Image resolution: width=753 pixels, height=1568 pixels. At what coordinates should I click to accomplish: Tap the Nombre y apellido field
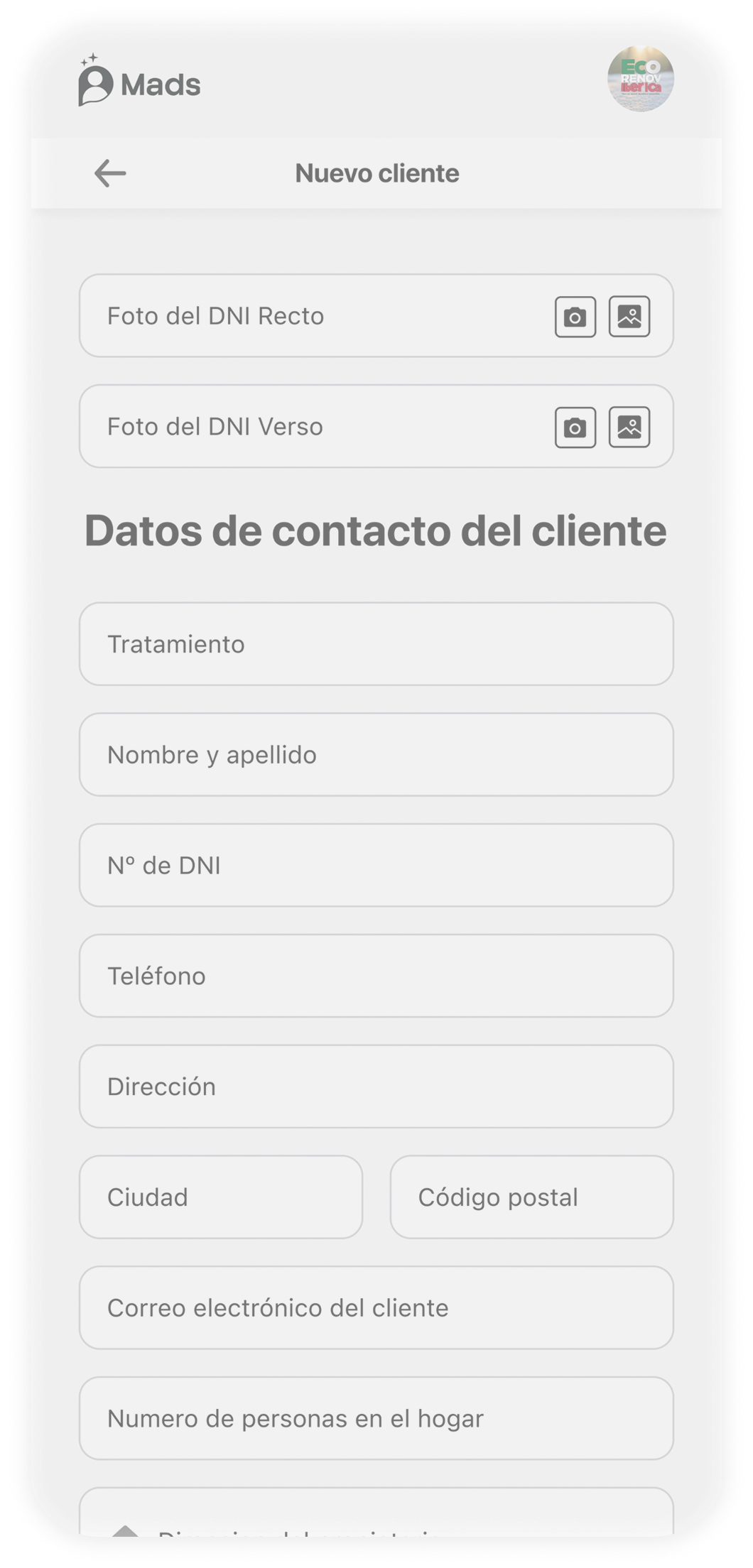pos(376,755)
